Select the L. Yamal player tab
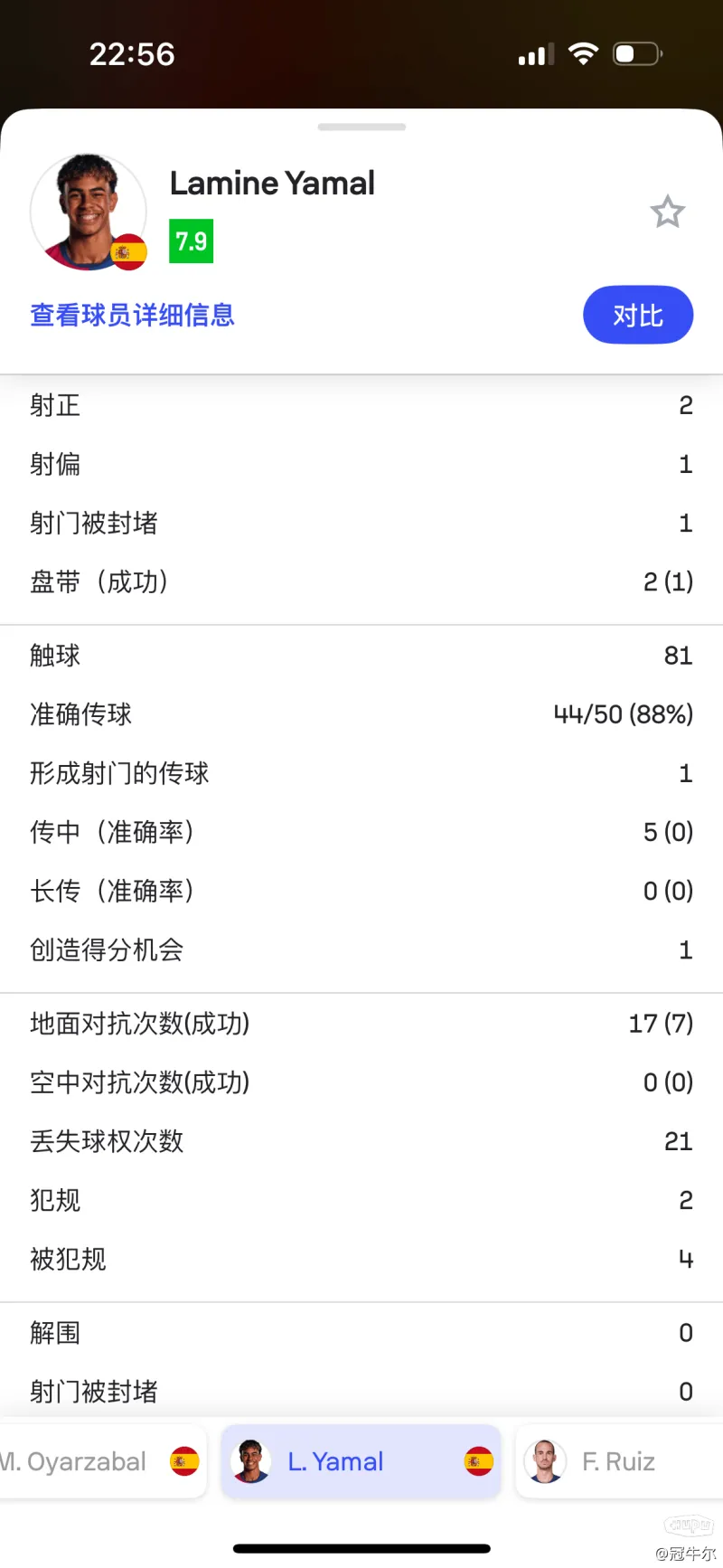723x1568 pixels. point(361,1461)
